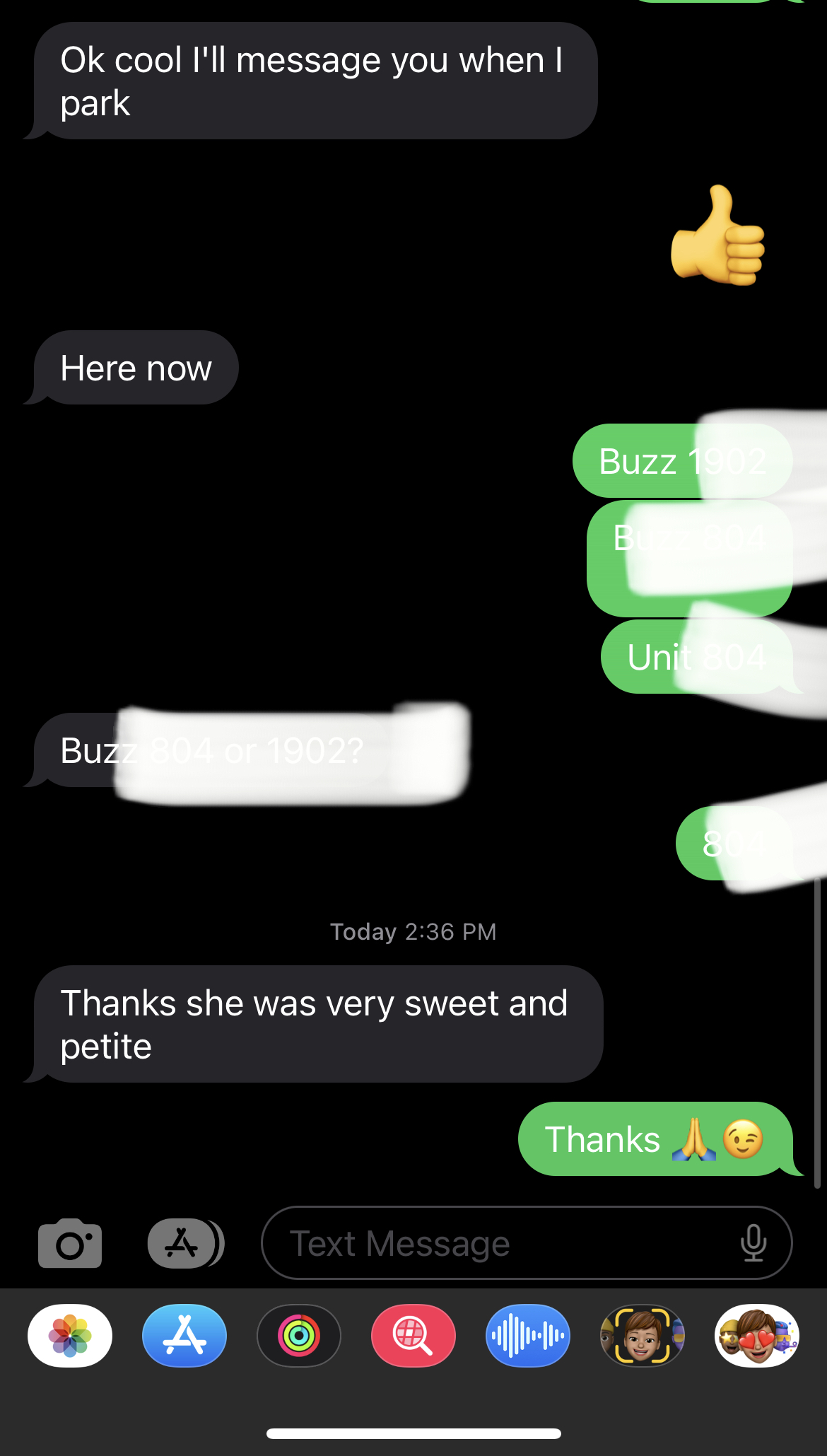Open the App Store for iMessage
This screenshot has width=827, height=1456.
coord(184,1336)
